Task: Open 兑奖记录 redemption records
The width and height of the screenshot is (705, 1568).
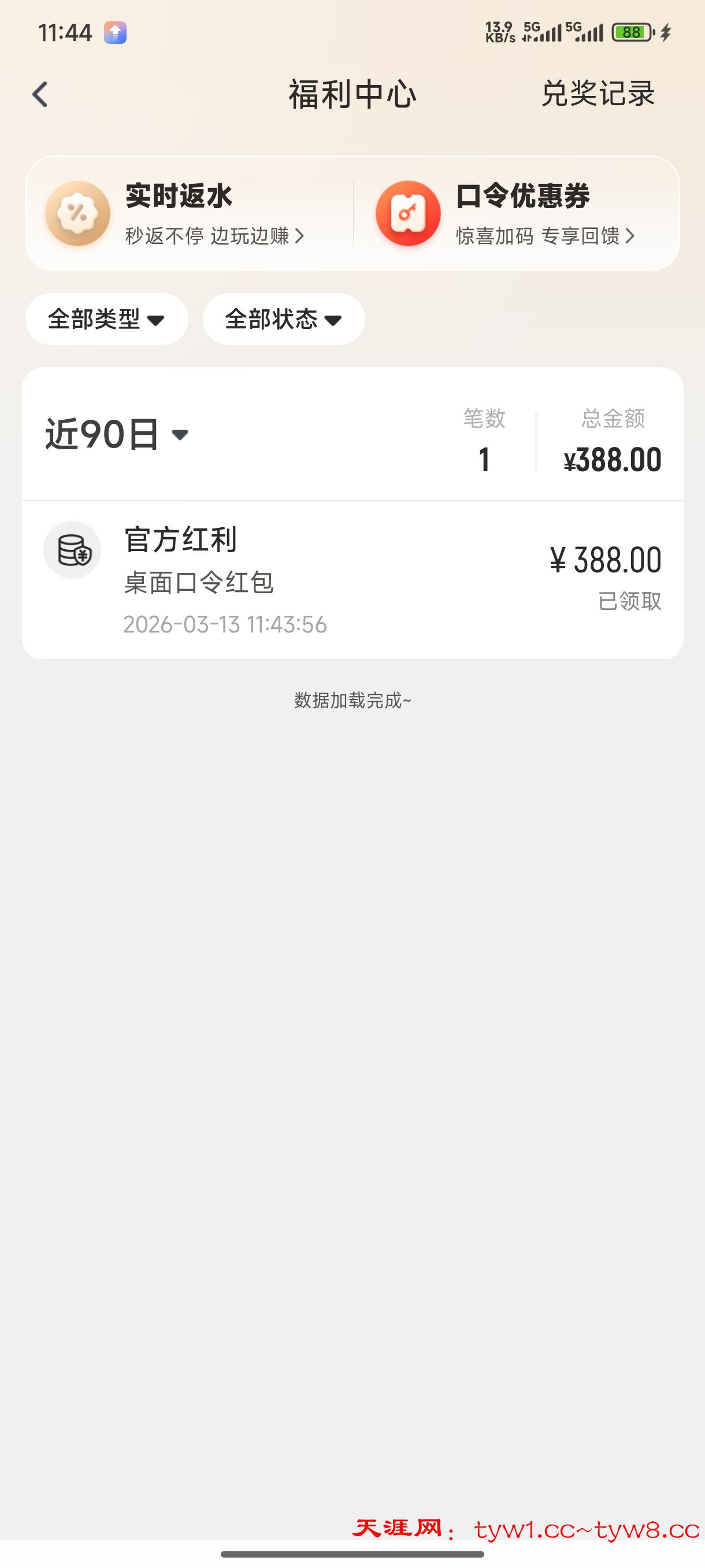Action: click(598, 94)
